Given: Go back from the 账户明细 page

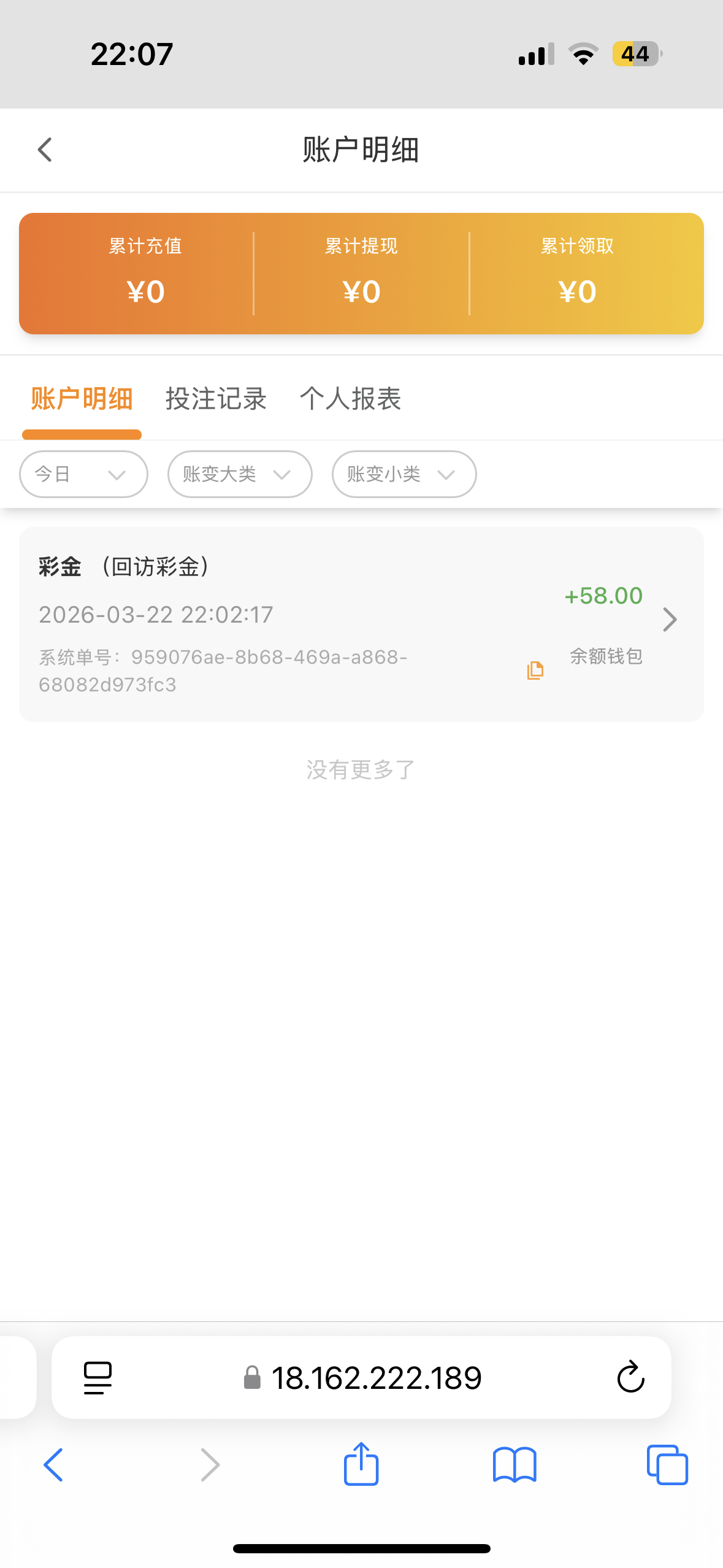Looking at the screenshot, I should click(x=45, y=150).
